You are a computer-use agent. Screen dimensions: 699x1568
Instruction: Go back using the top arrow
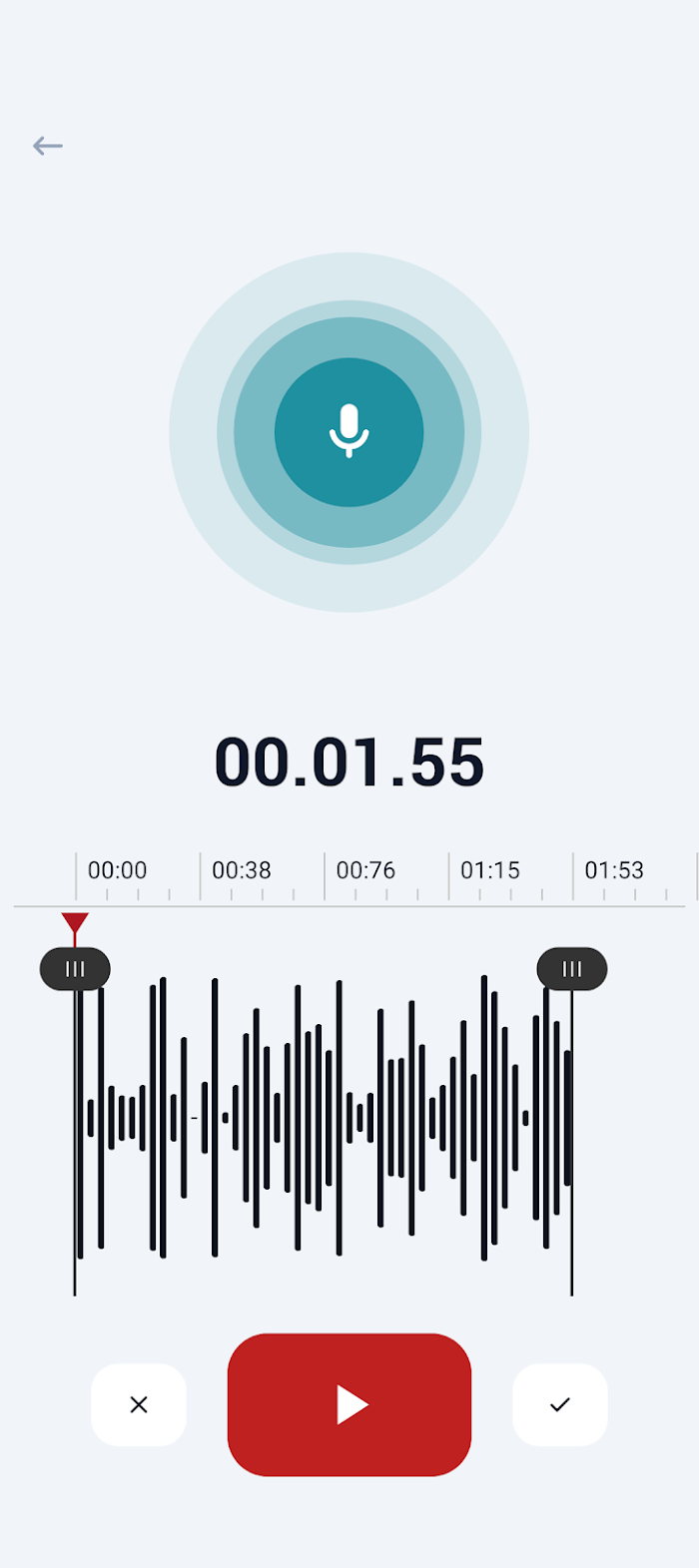tap(47, 146)
